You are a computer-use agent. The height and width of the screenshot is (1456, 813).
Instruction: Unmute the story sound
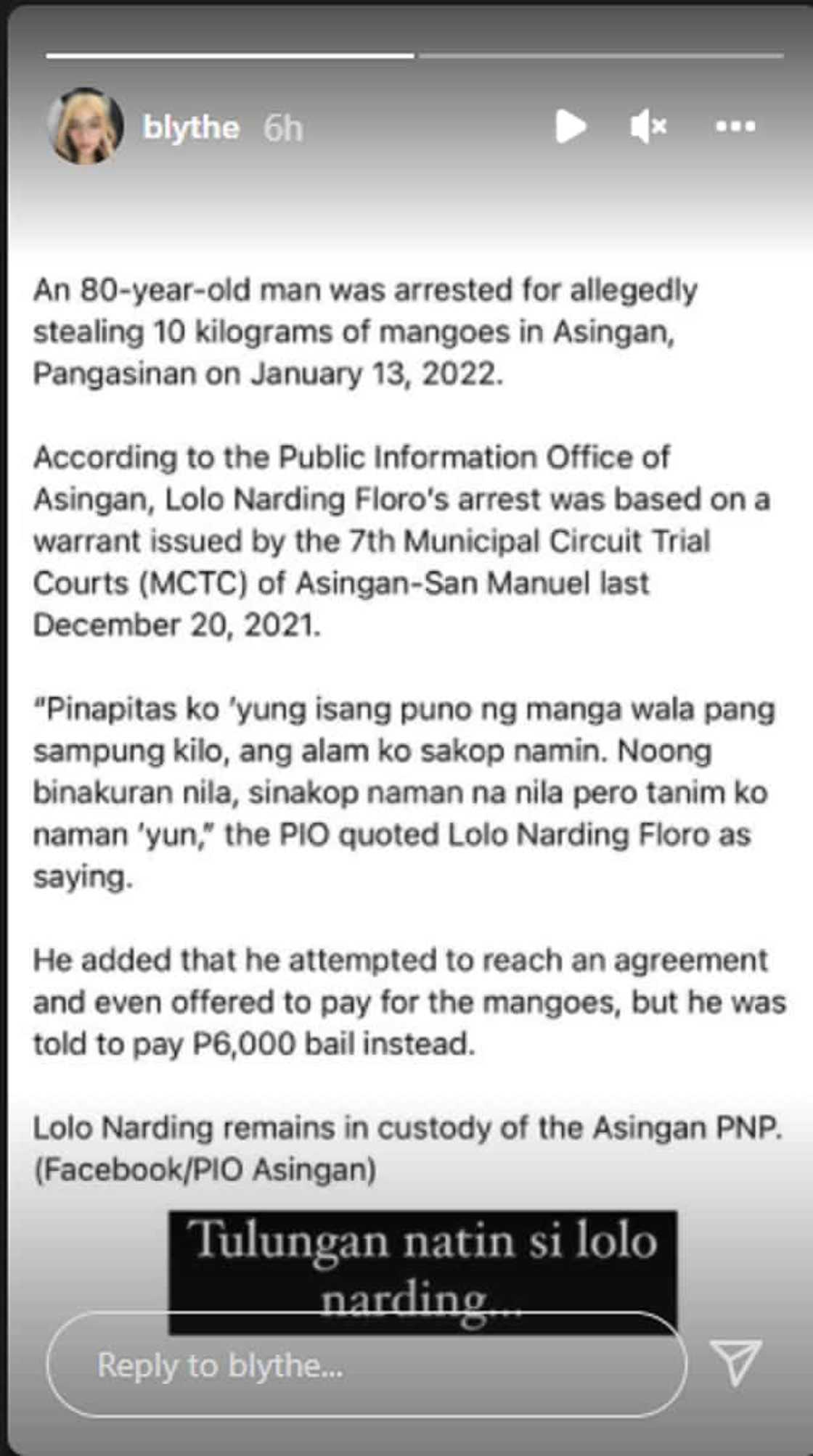647,127
